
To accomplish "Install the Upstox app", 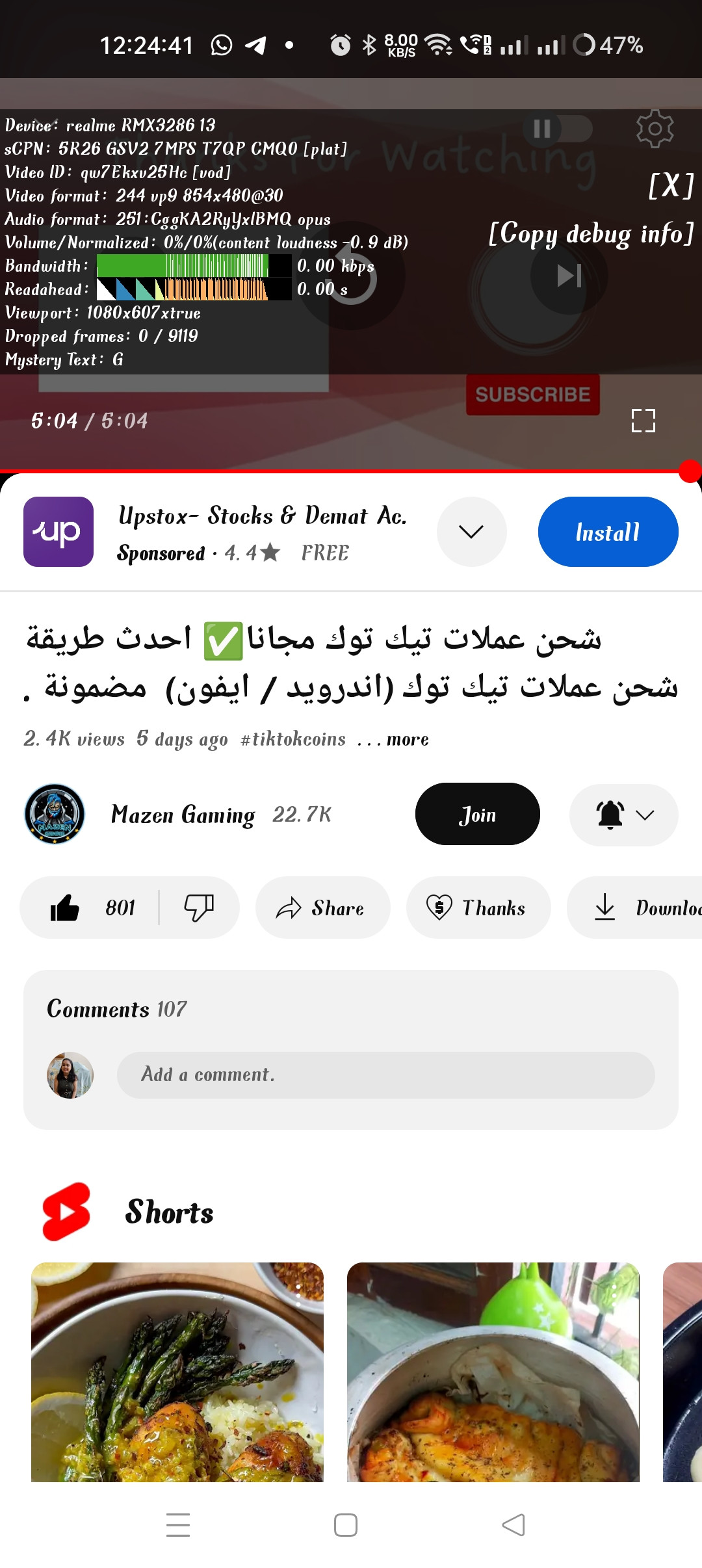I will 608,532.
